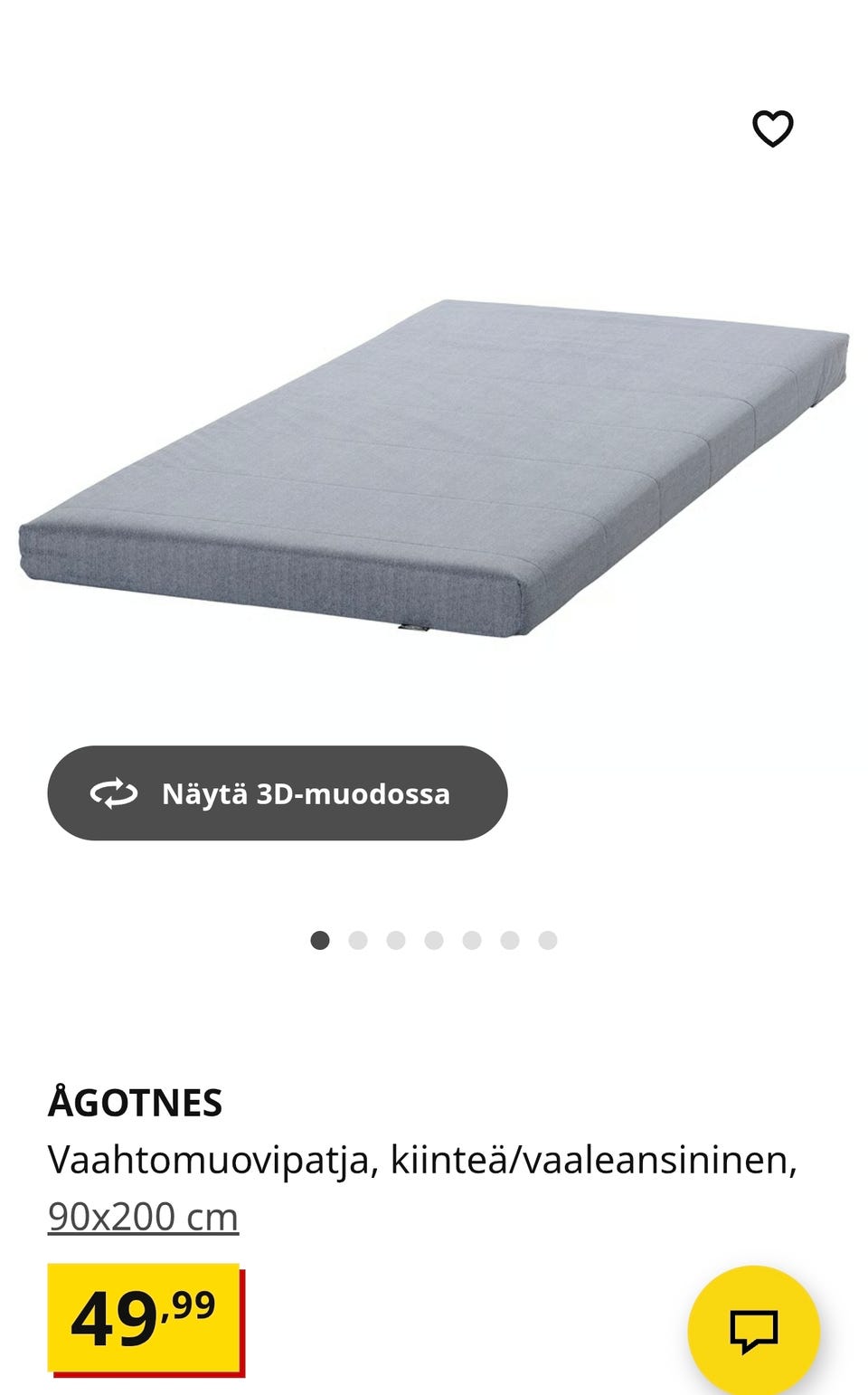
Task: Click the 3D rotation arrows icon
Action: [113, 795]
